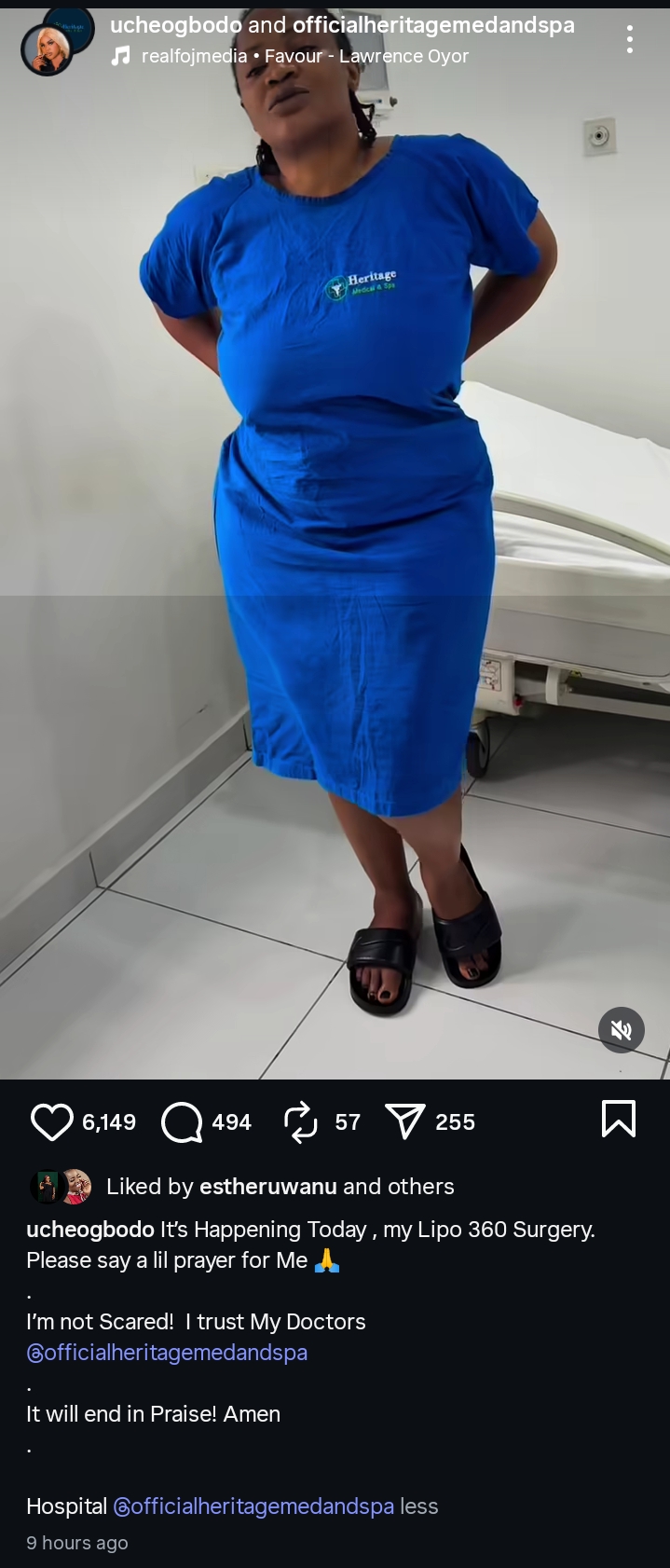Collapse the caption with less
This screenshot has width=670, height=1568.
(419, 1506)
